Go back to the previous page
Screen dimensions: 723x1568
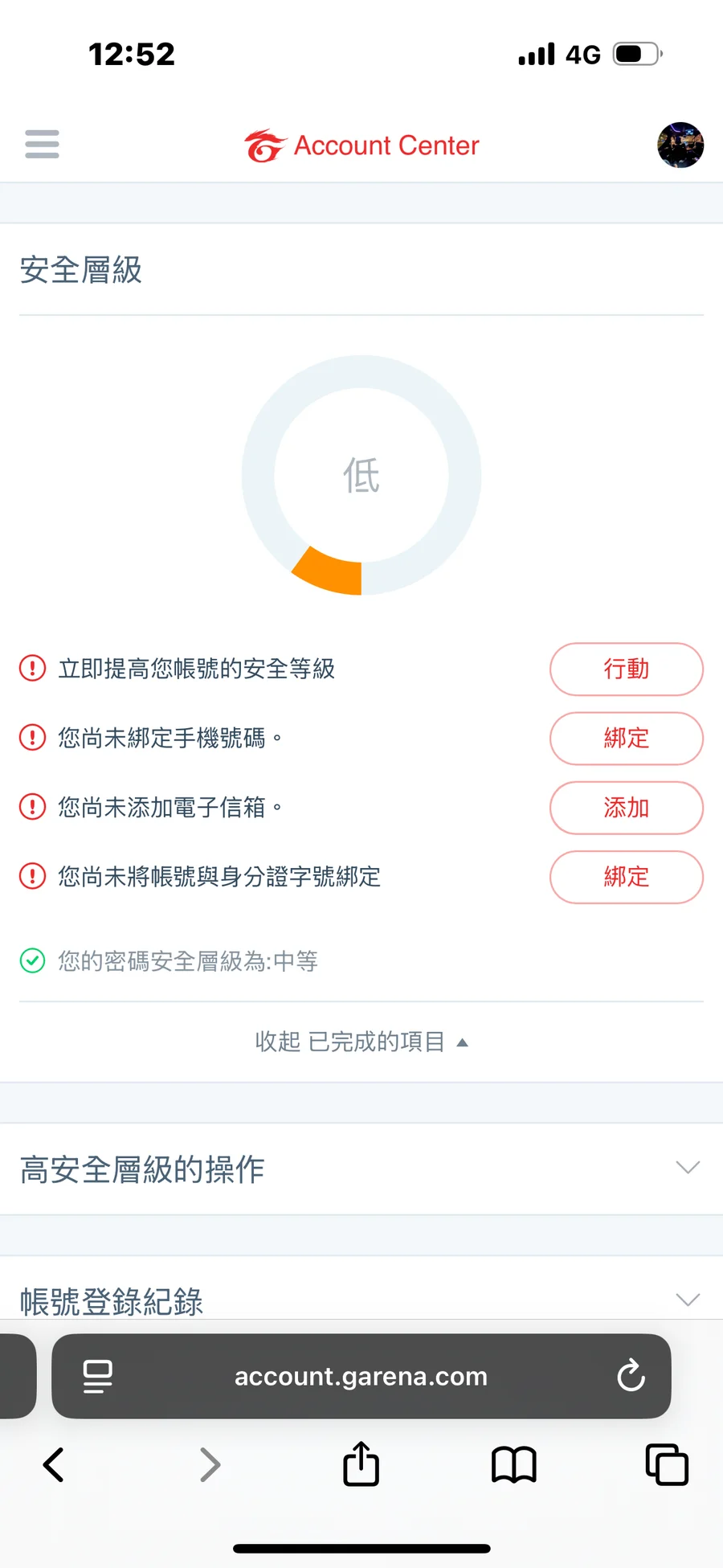click(x=53, y=1464)
